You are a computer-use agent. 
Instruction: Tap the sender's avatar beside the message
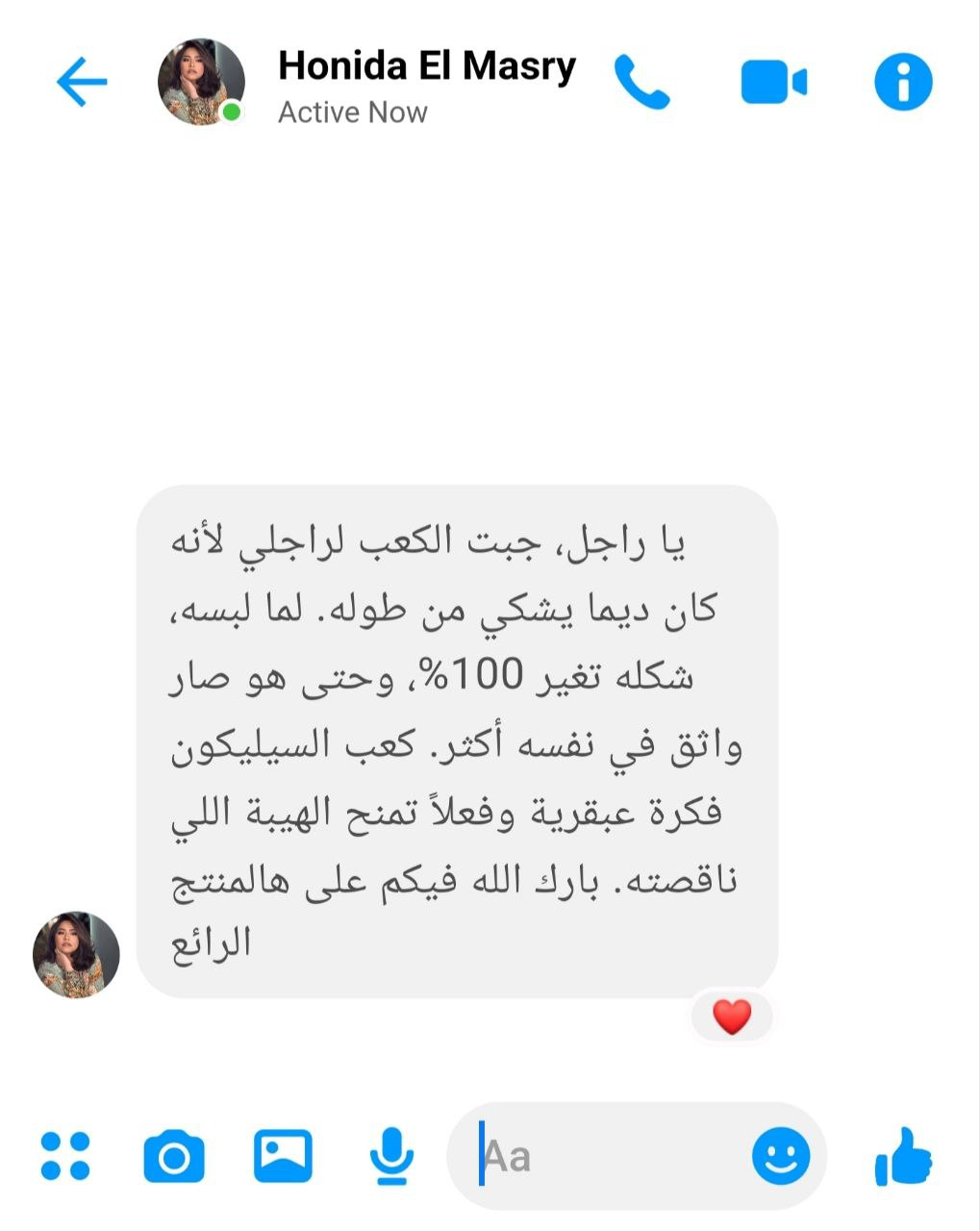(77, 954)
